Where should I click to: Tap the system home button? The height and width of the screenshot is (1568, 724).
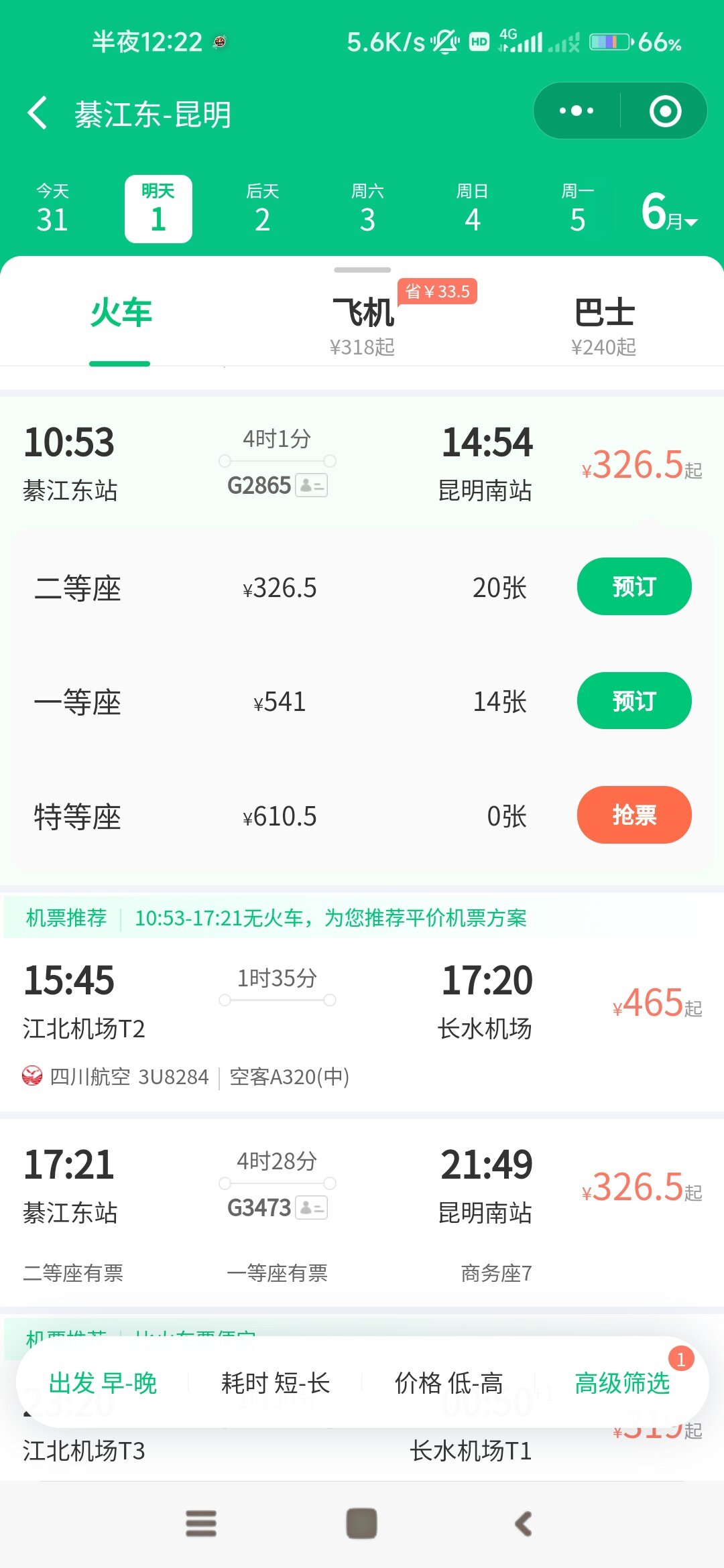point(362,1524)
